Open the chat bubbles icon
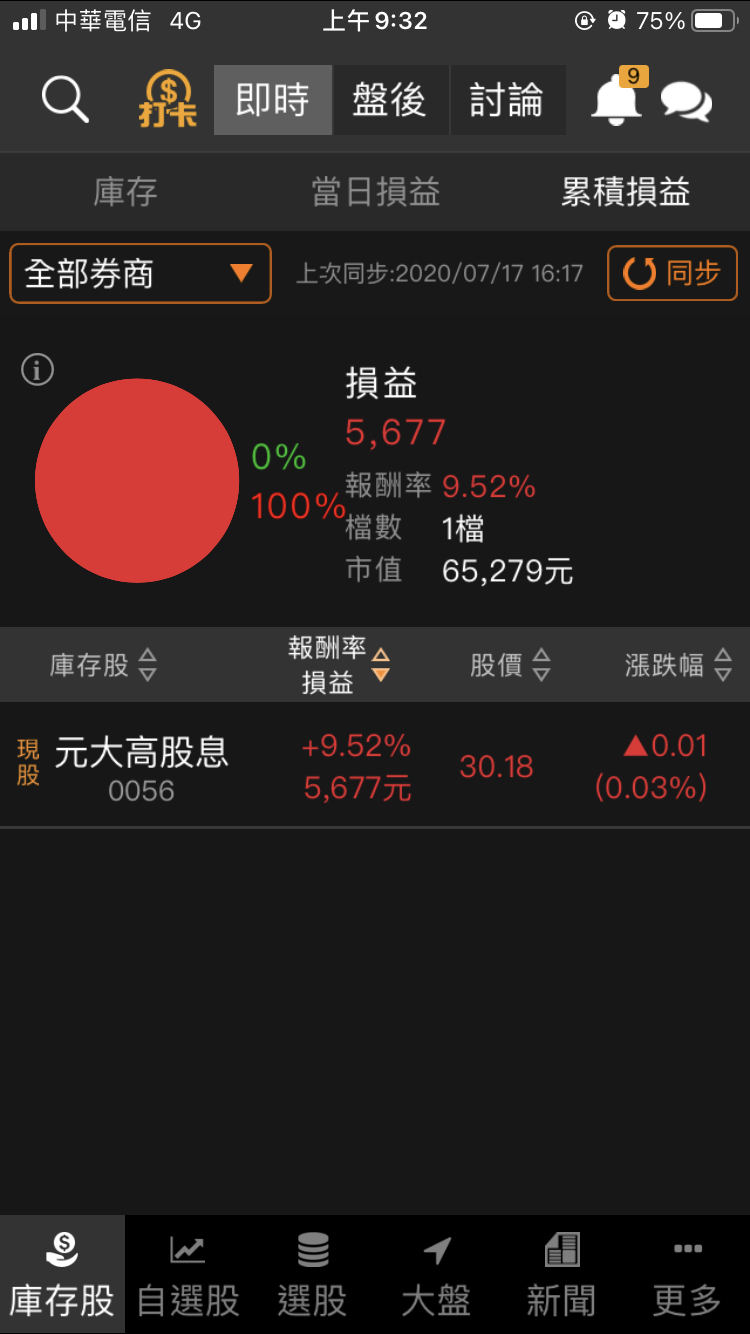This screenshot has width=750, height=1334. (687, 102)
